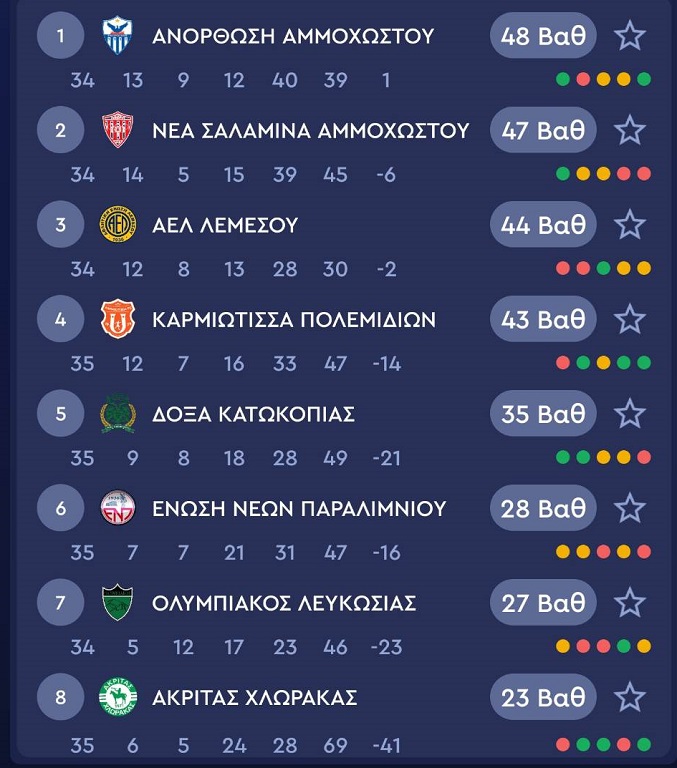Tap the star next to ΑΕΛ Λεμεσού

tap(629, 225)
